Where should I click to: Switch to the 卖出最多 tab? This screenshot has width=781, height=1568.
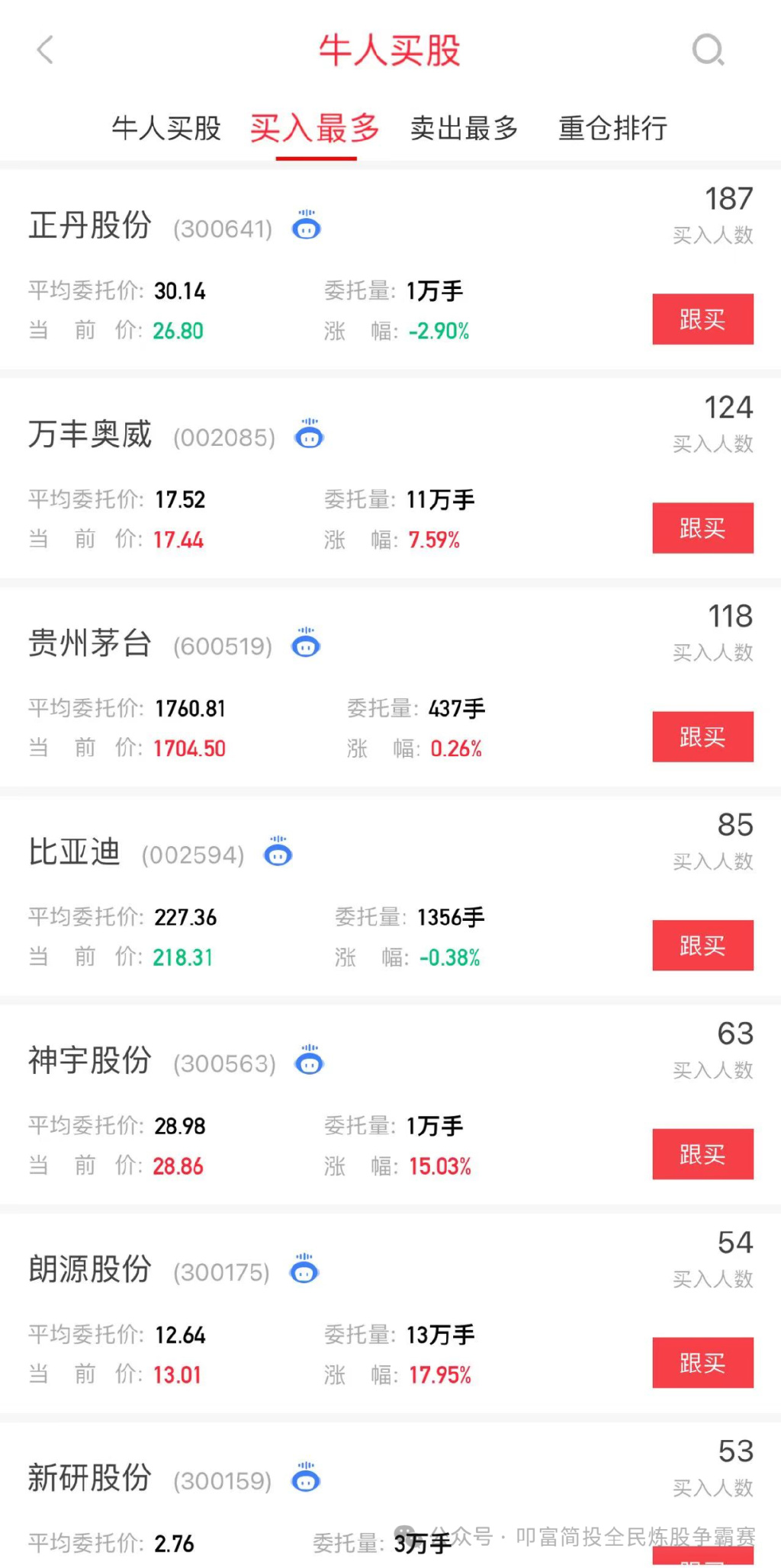click(x=464, y=128)
